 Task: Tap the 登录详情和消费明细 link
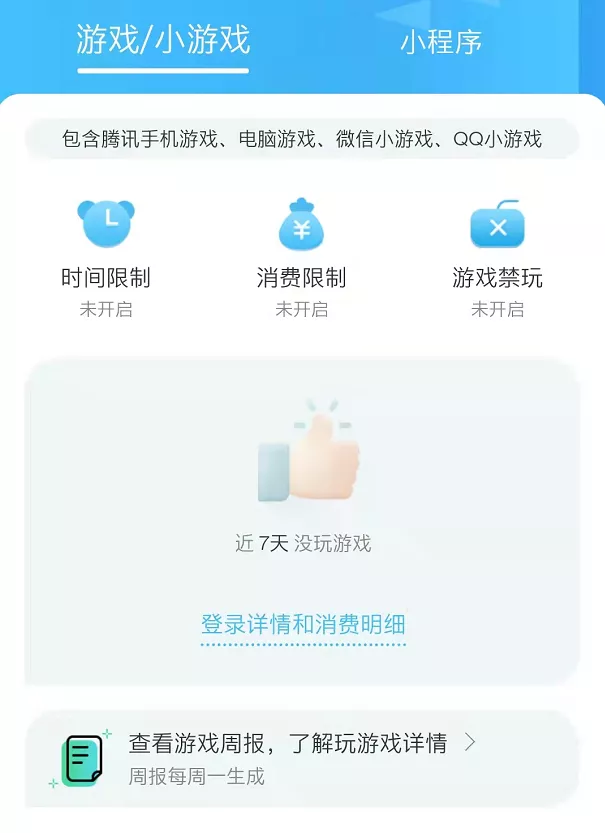pos(303,625)
